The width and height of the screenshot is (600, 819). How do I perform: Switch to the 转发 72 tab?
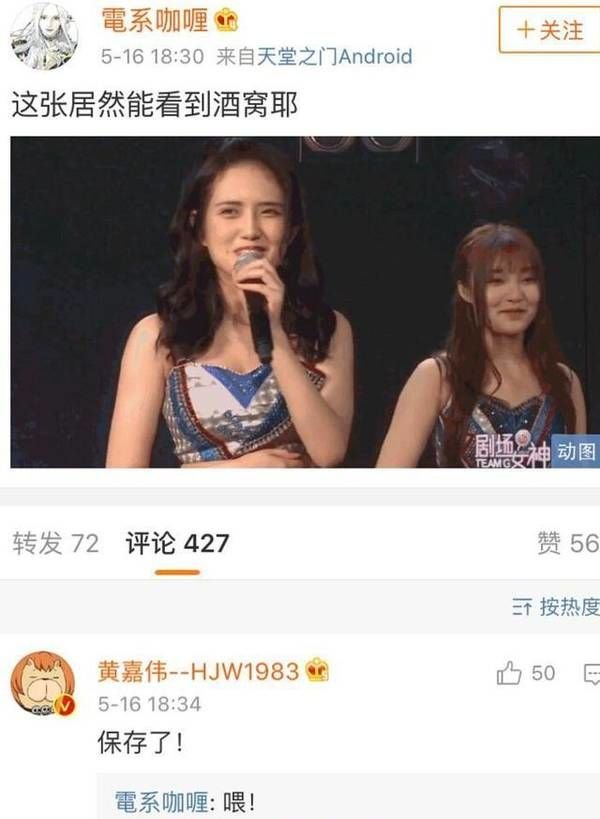(55, 543)
